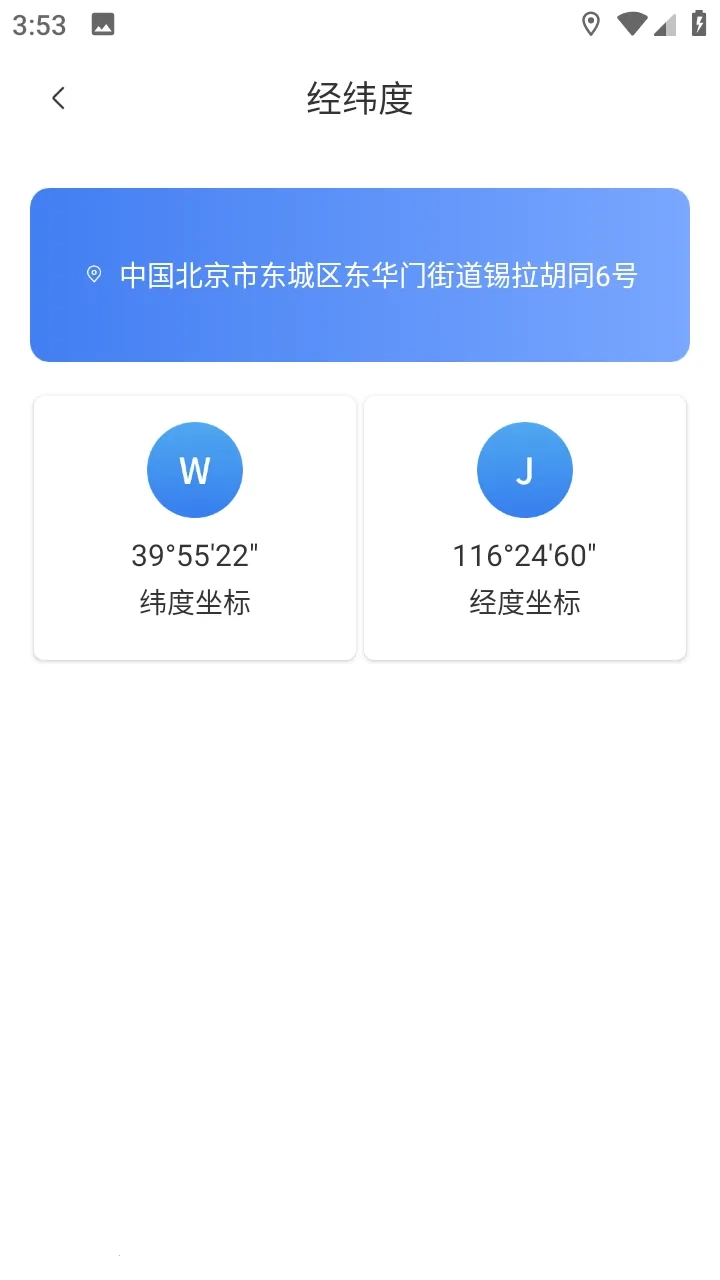This screenshot has height=1280, width=720.
Task: Tap the J longitude circle icon
Action: pos(524,469)
